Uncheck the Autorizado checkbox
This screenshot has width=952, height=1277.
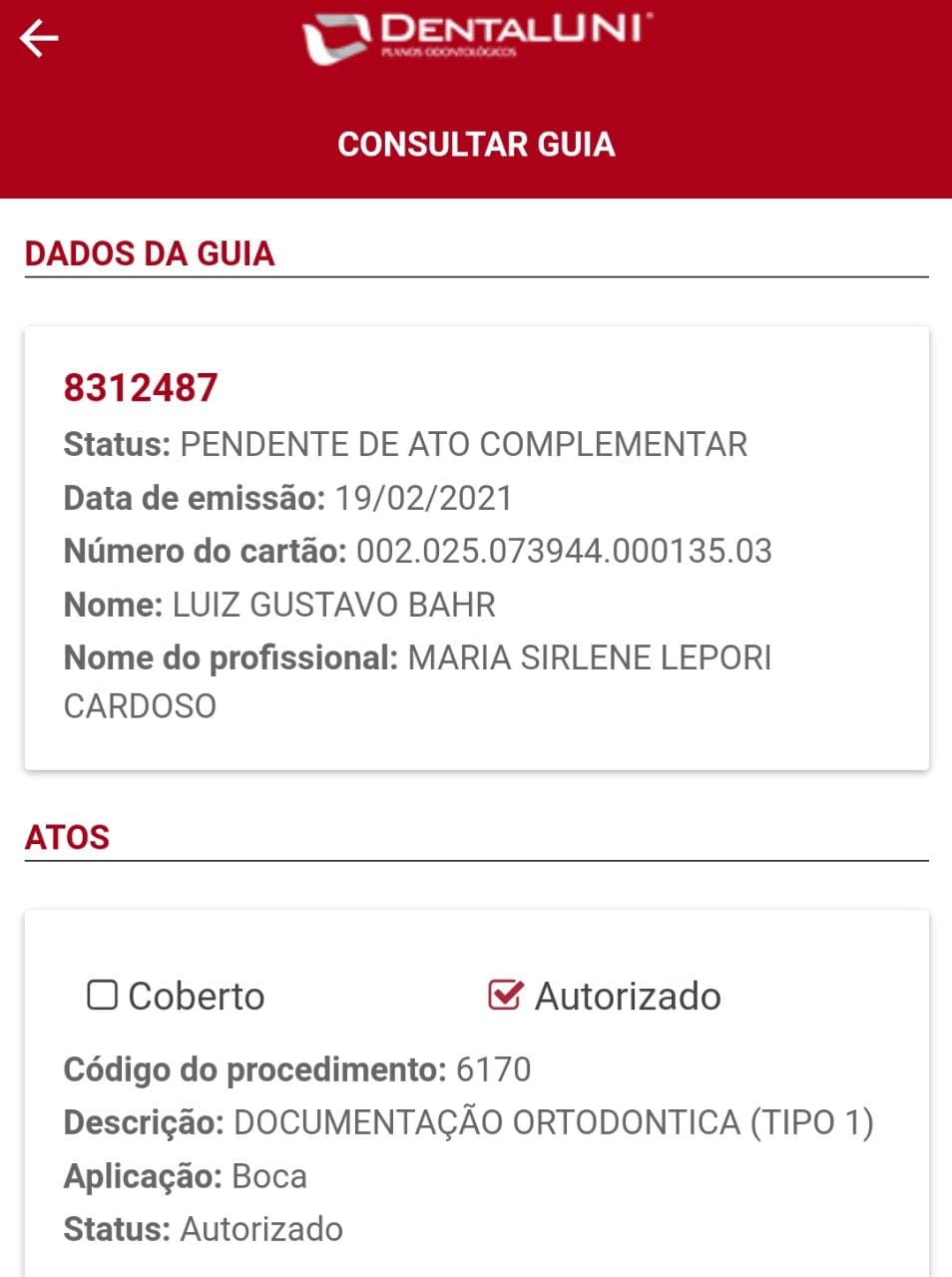pyautogui.click(x=505, y=995)
